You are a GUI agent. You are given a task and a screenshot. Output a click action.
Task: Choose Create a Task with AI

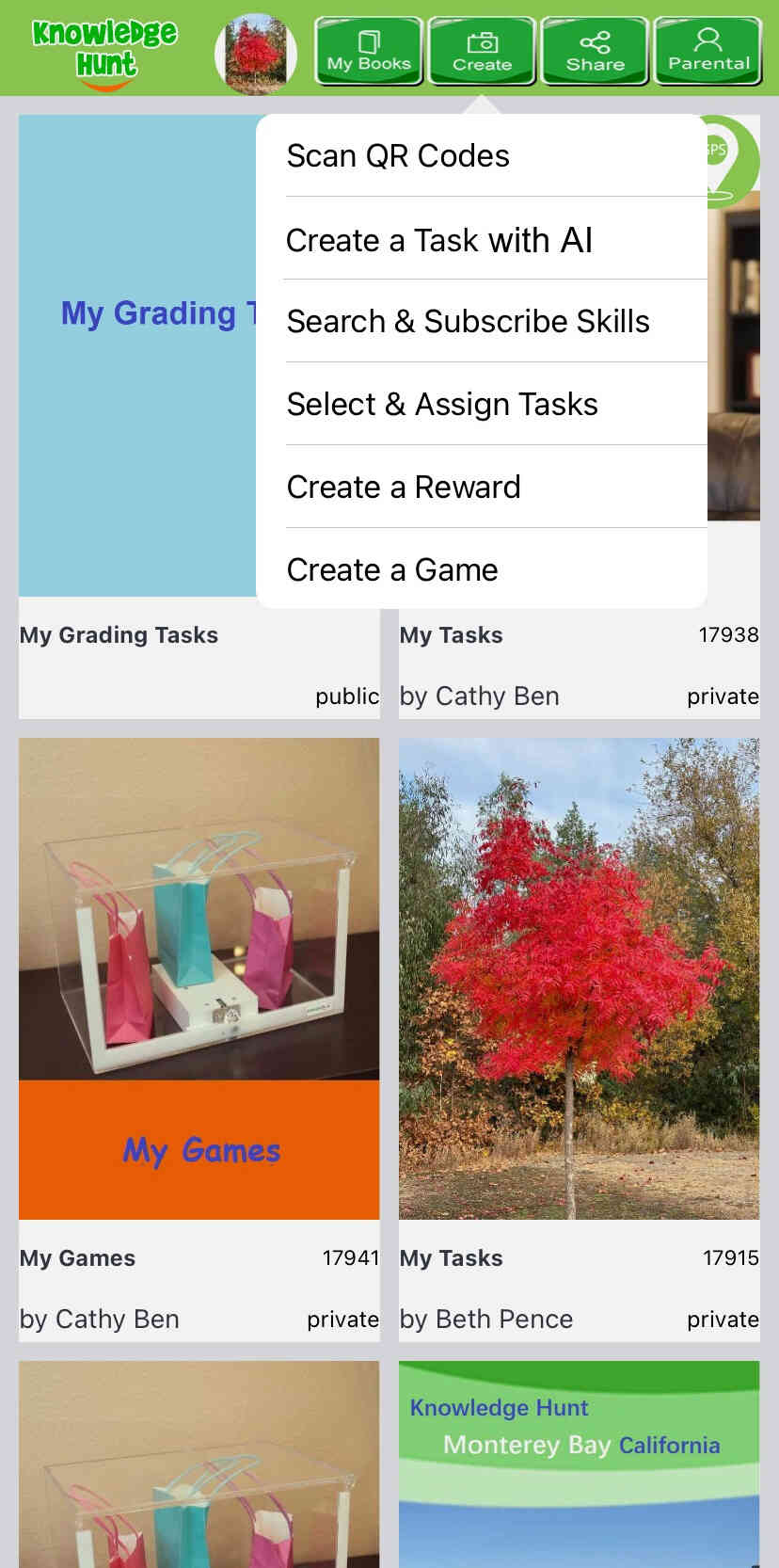click(x=439, y=240)
